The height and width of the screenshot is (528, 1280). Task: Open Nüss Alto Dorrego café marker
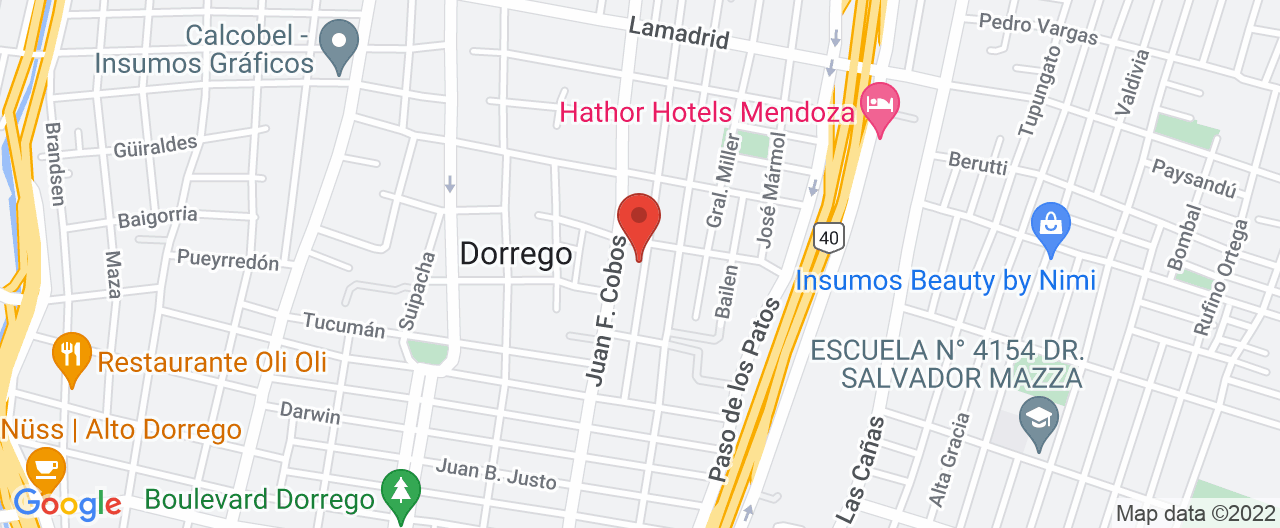45,468
